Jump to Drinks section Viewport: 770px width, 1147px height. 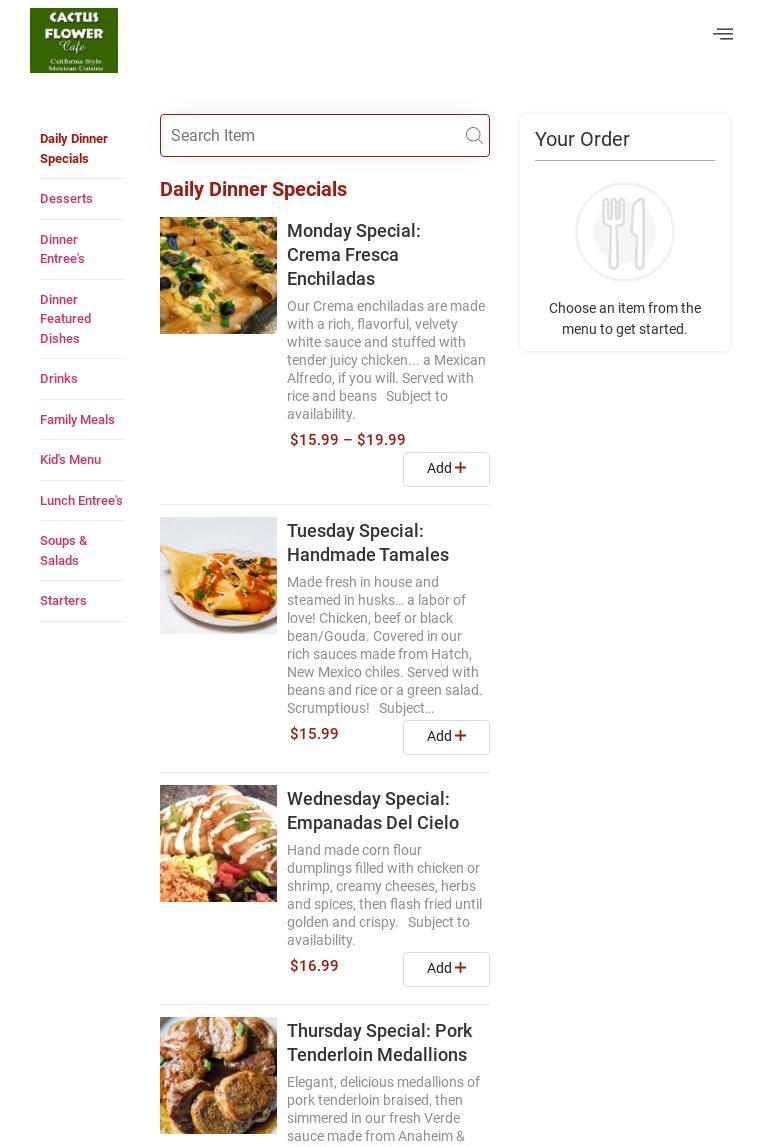tap(59, 379)
